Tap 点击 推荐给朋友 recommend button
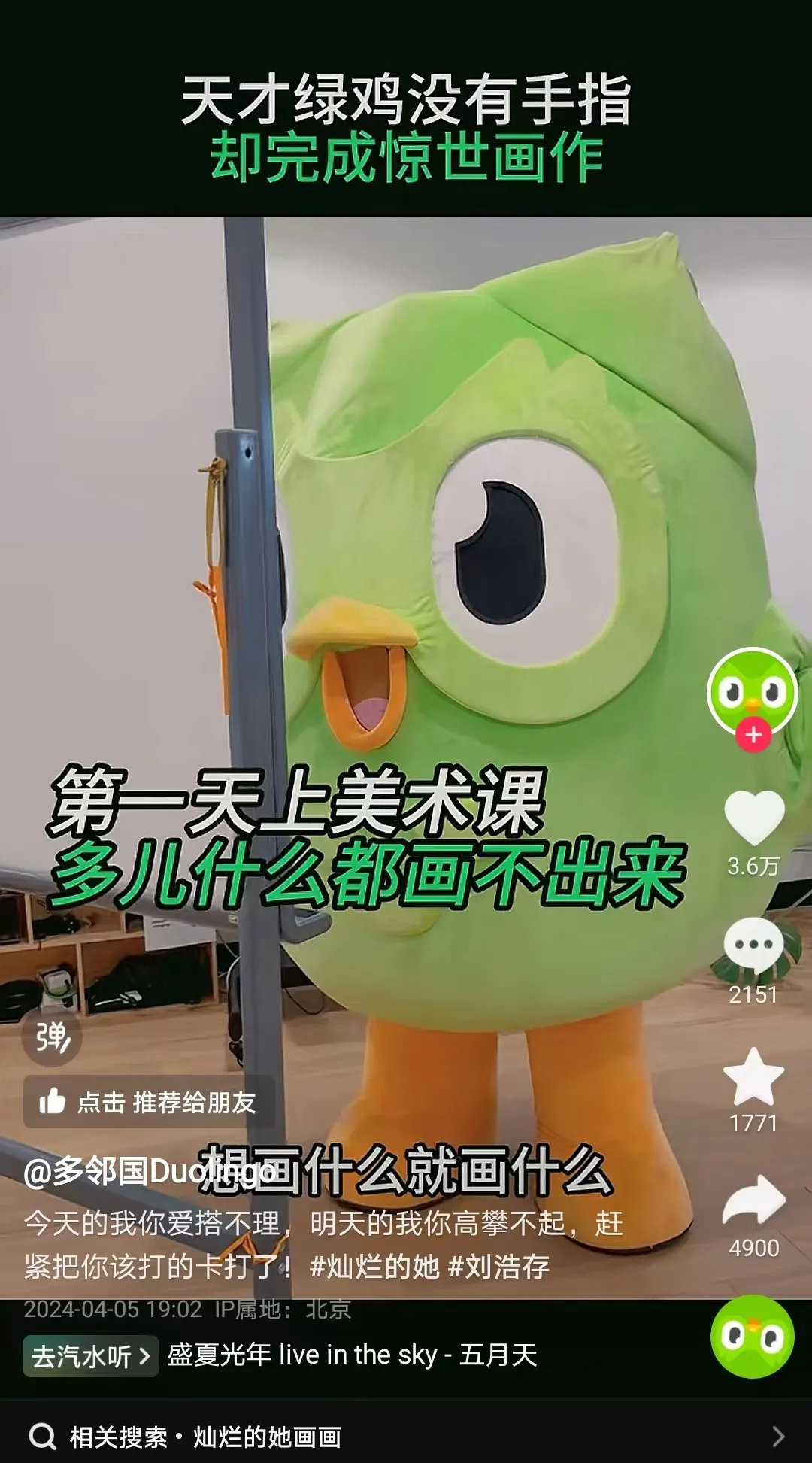This screenshot has height=1463, width=812. click(x=149, y=1102)
